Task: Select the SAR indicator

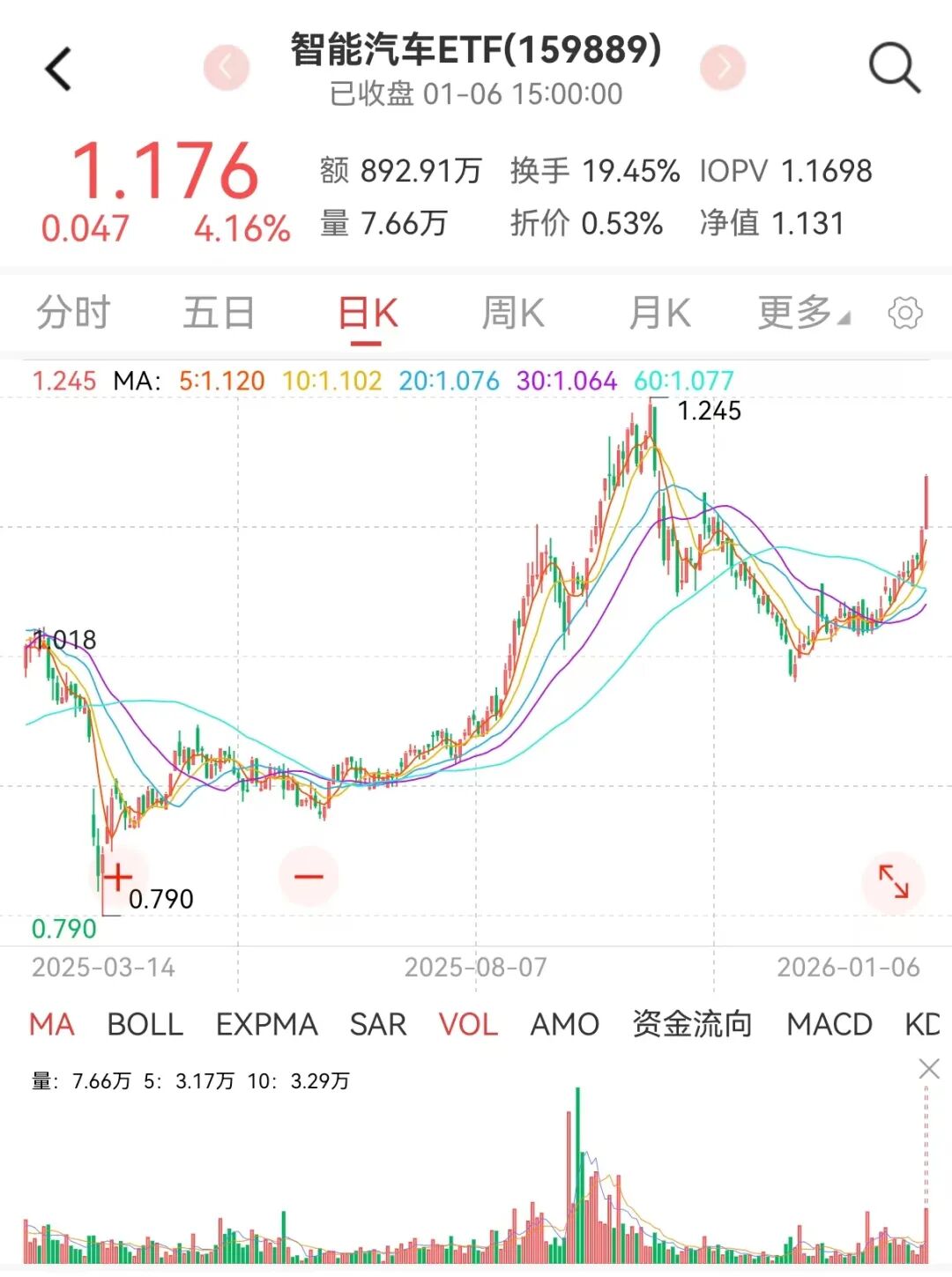Action: coord(377,1024)
